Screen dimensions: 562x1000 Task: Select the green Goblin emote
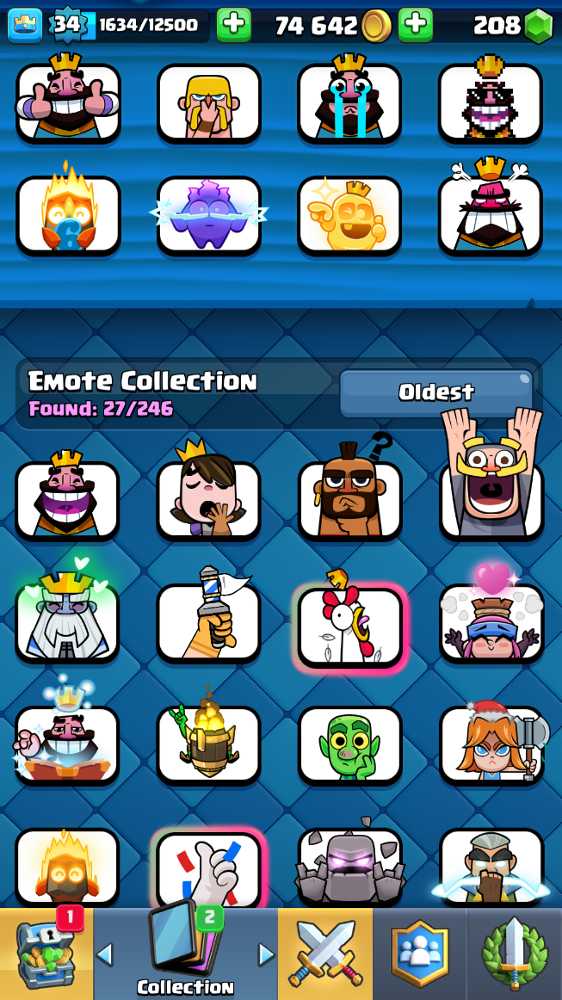(x=350, y=745)
